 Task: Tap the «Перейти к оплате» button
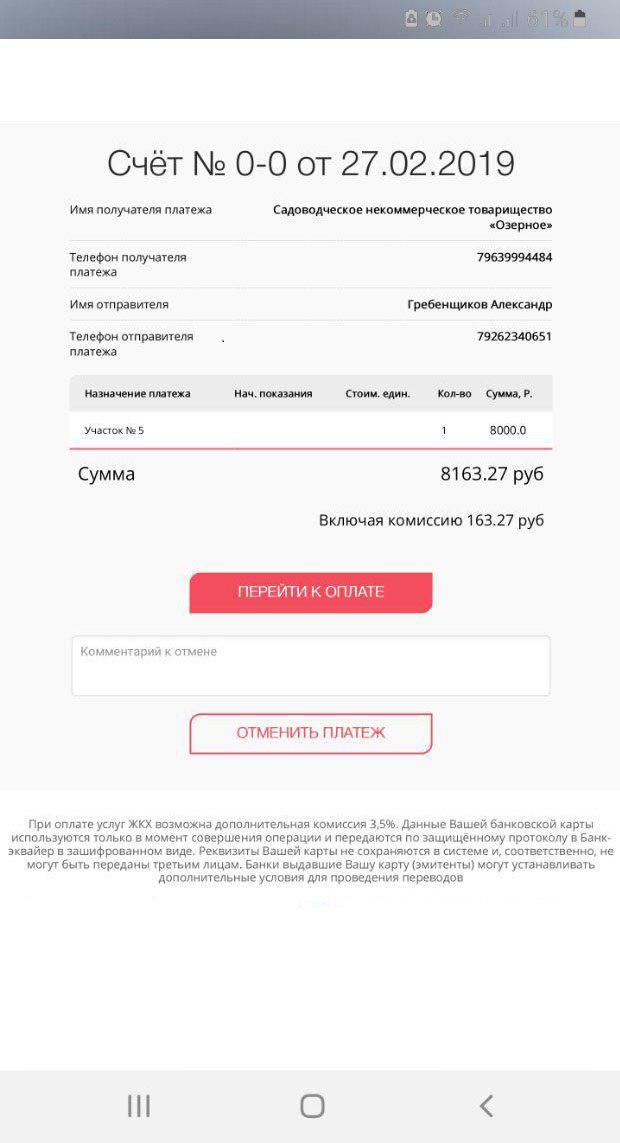tap(310, 592)
